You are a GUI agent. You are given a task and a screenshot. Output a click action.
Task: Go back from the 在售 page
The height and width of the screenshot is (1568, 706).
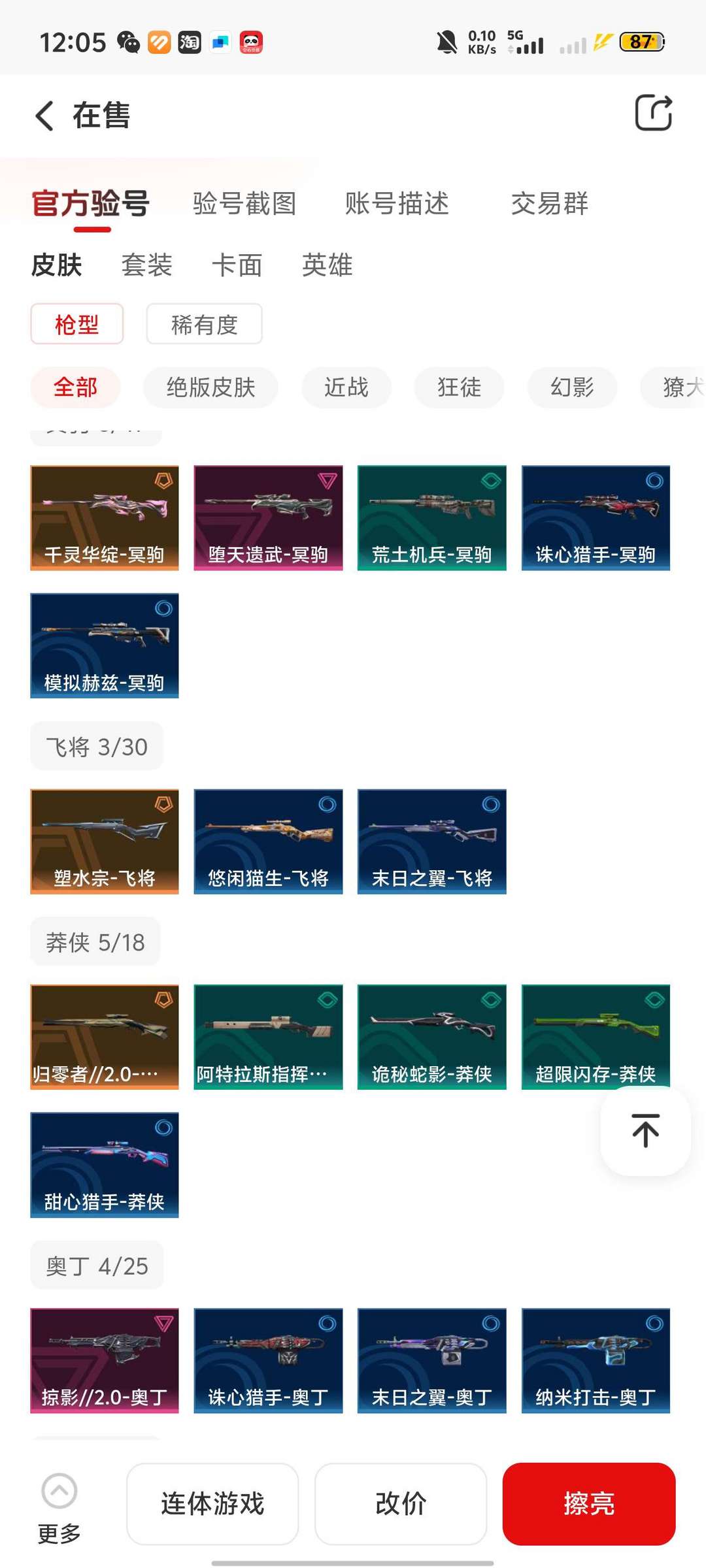point(44,116)
